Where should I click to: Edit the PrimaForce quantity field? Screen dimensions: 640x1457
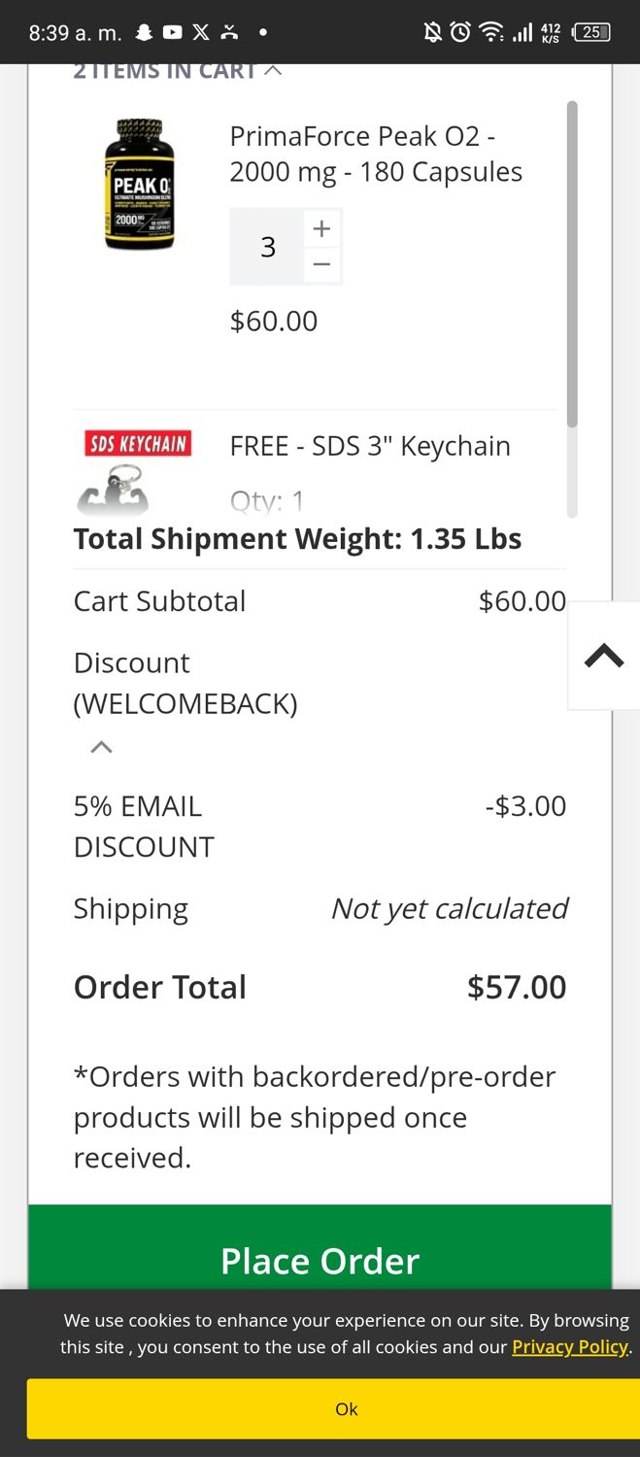click(x=267, y=247)
